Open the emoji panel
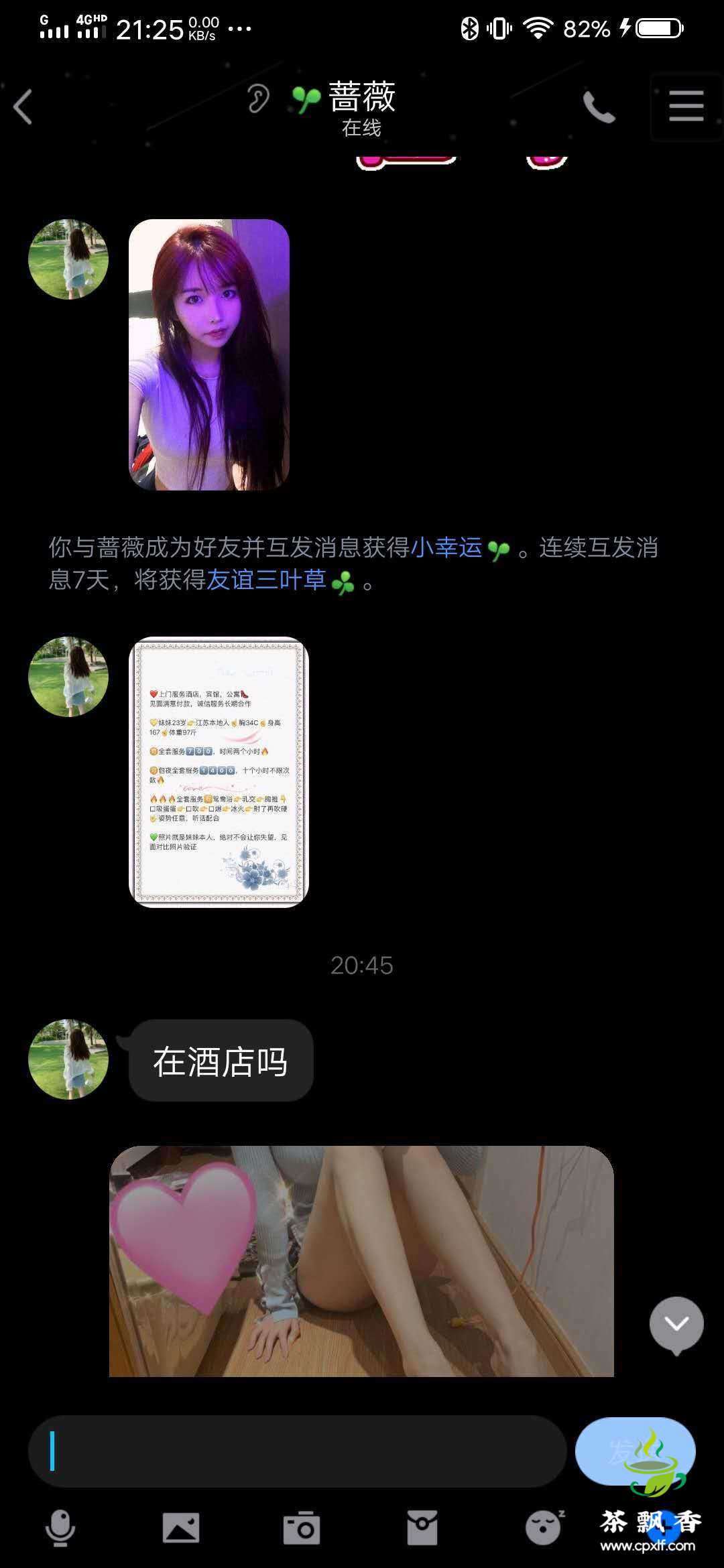This screenshot has width=724, height=1568. [543, 1528]
